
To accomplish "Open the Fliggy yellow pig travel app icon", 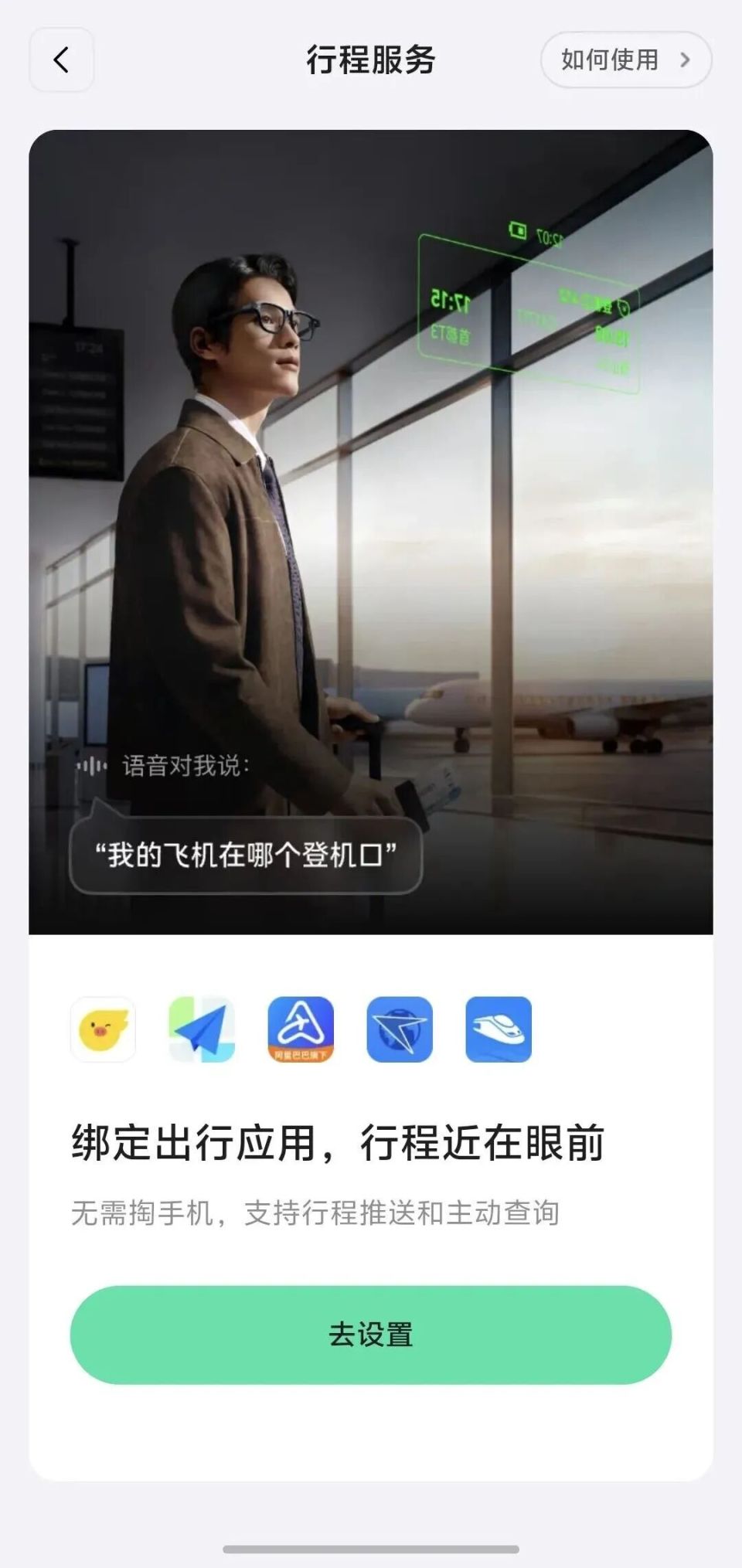I will (104, 1030).
